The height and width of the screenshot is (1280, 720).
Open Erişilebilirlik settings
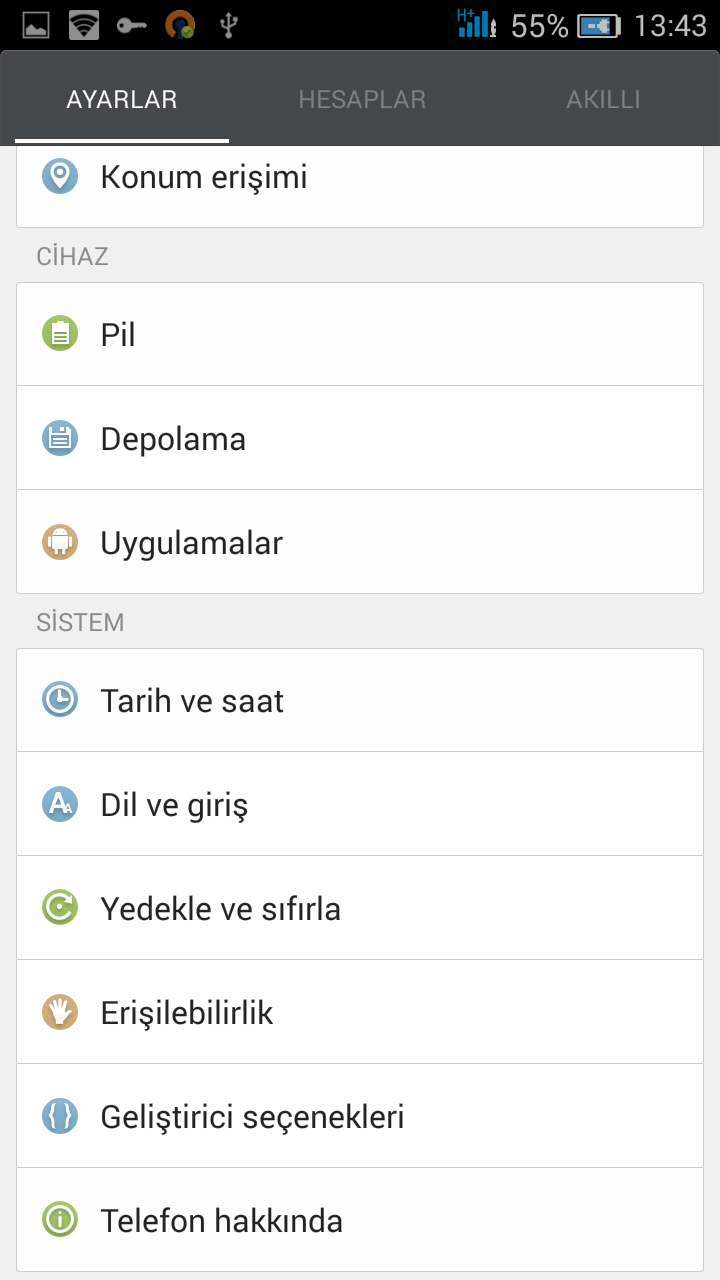point(360,1012)
